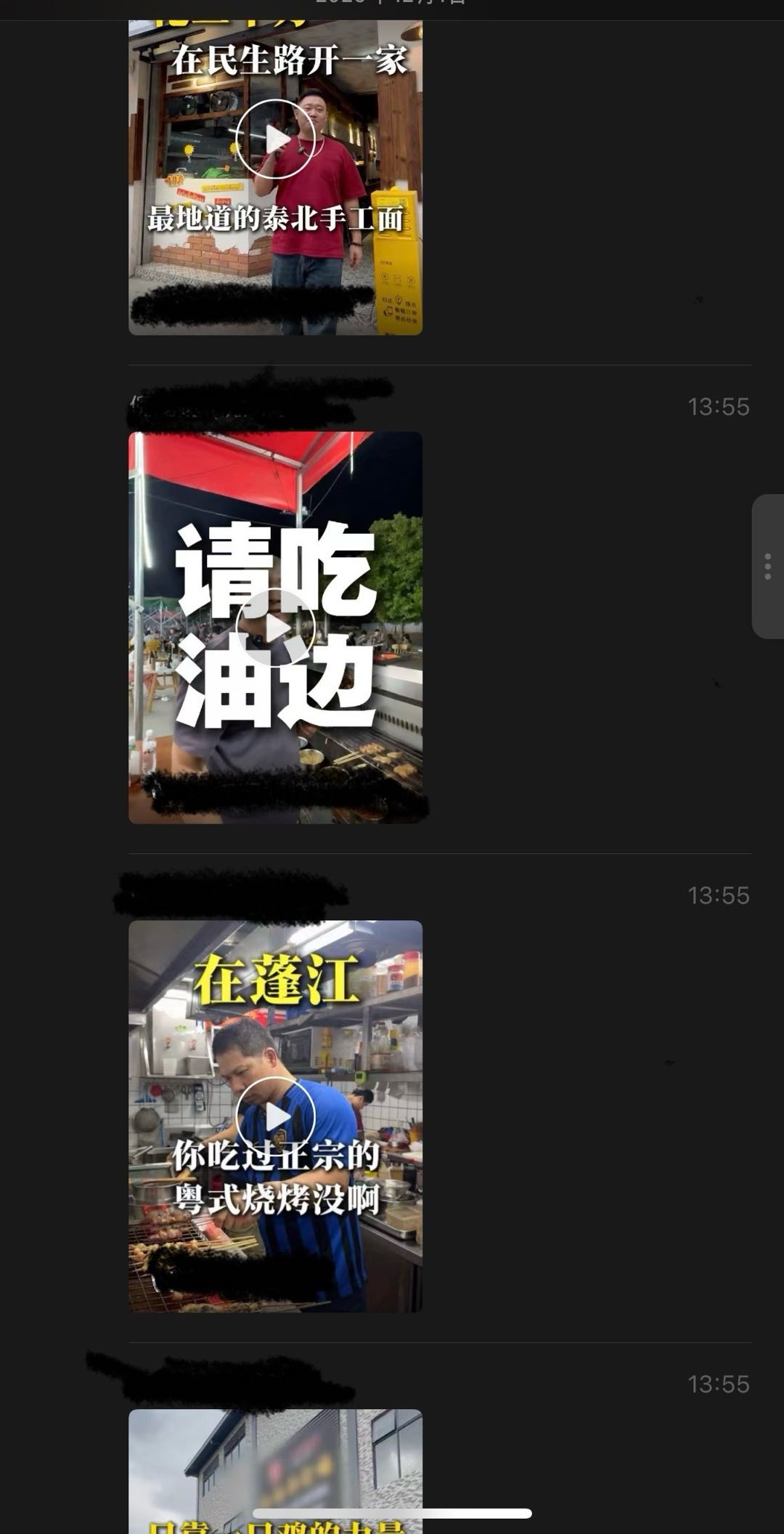Tap the date header at the top
Image resolution: width=784 pixels, height=1534 pixels.
pyautogui.click(x=392, y=4)
